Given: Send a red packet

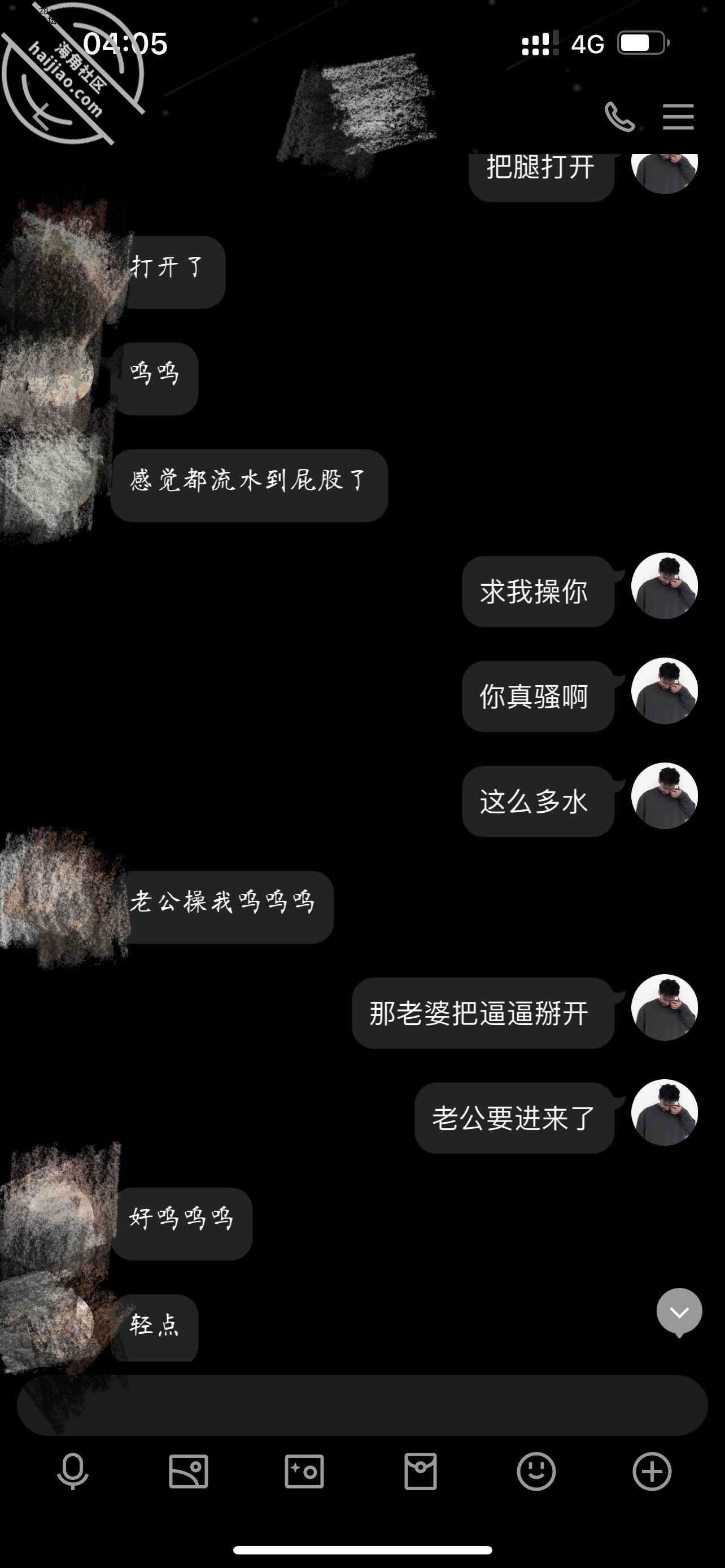Looking at the screenshot, I should 420,1471.
